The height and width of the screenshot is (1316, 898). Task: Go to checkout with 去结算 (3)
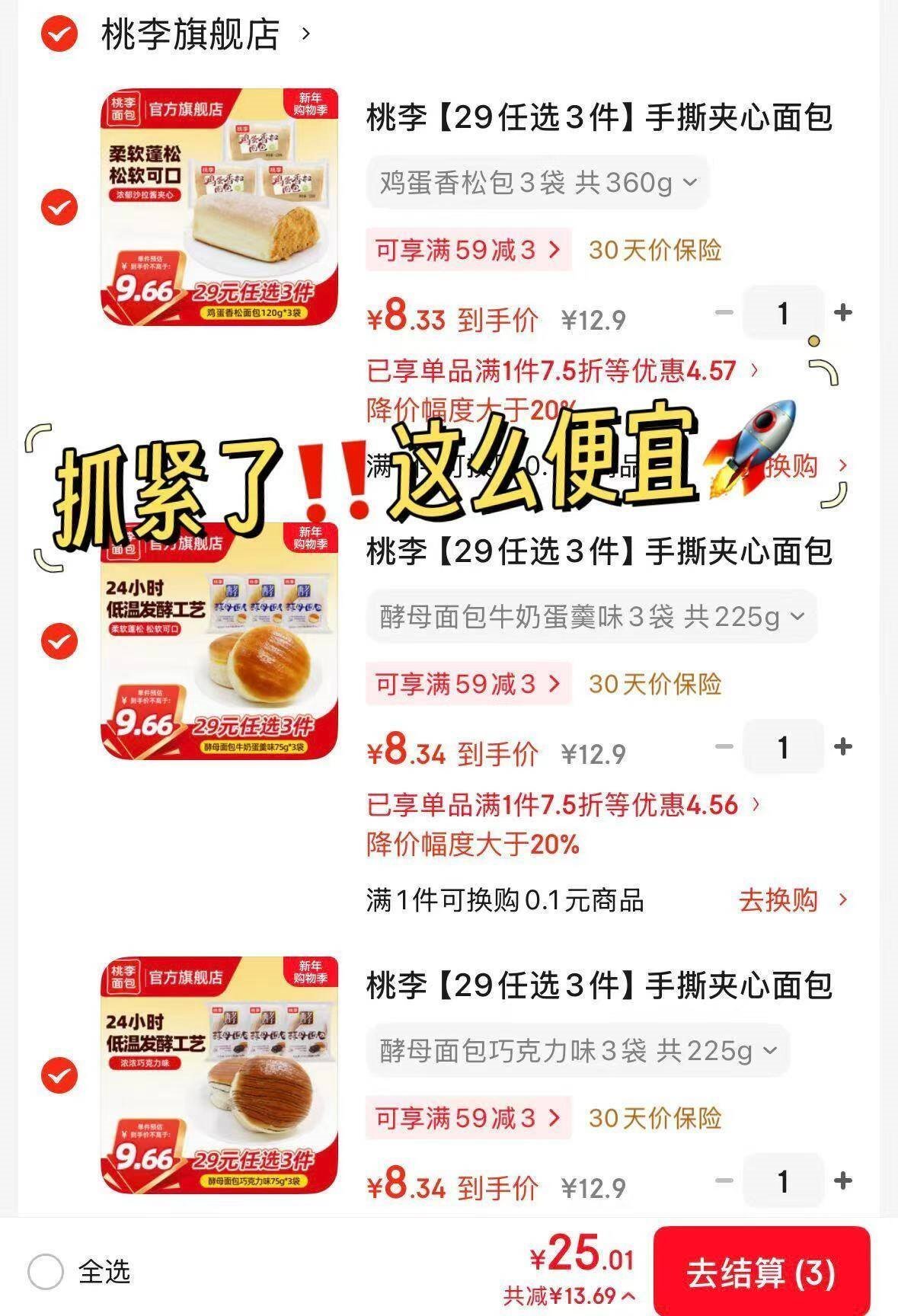click(x=761, y=1273)
